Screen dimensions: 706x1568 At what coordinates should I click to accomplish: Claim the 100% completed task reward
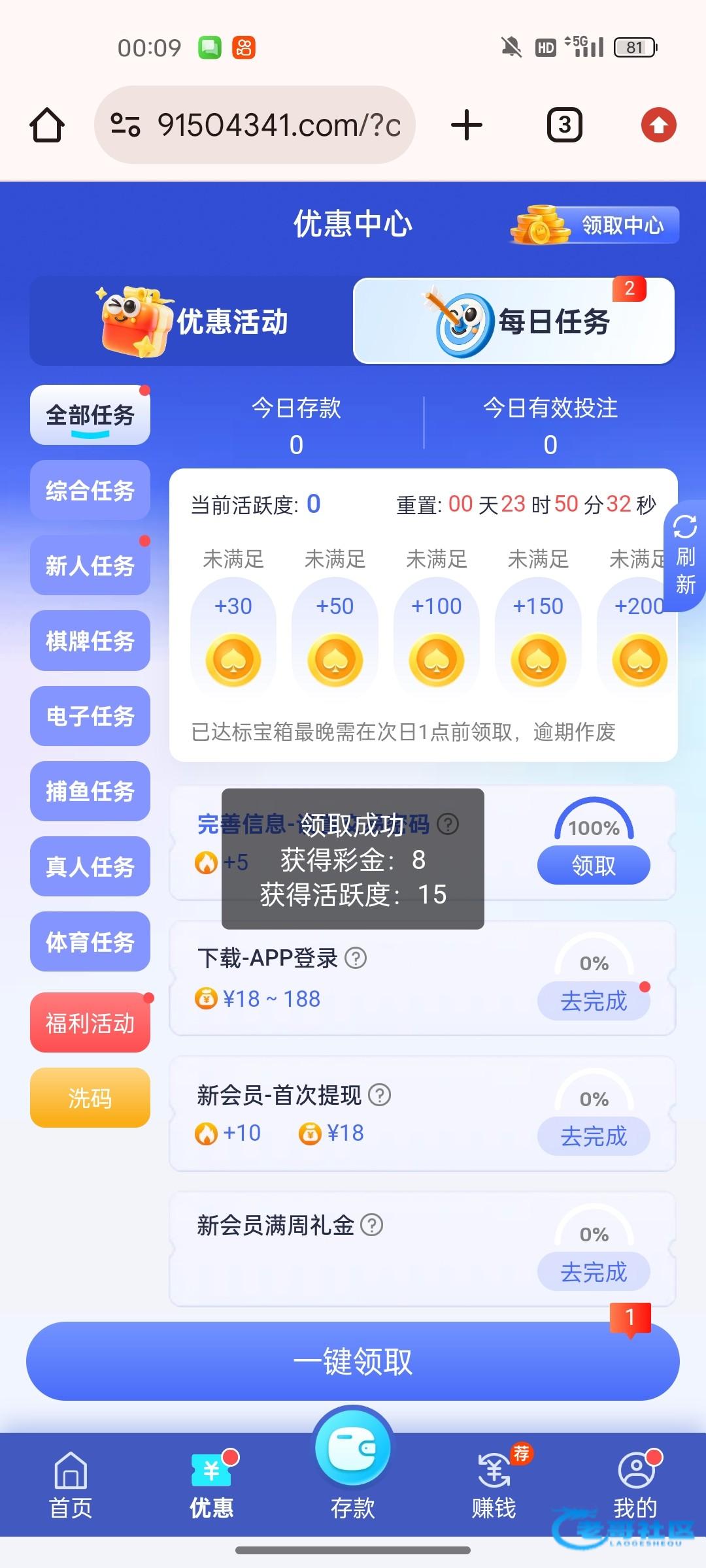[594, 866]
